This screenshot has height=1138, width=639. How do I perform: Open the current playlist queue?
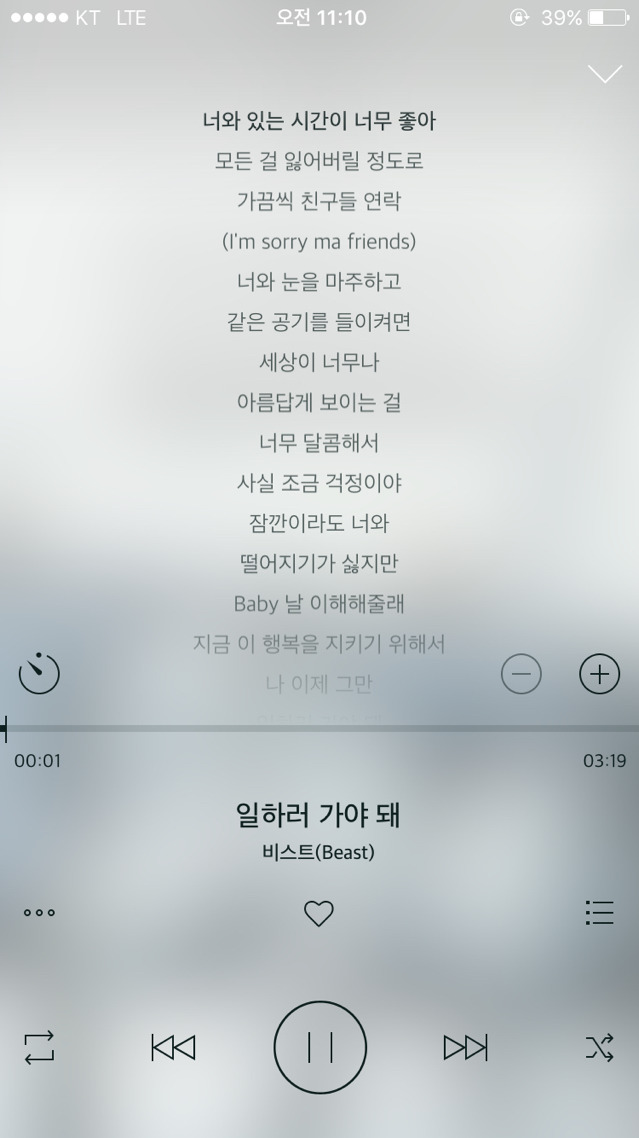(599, 912)
